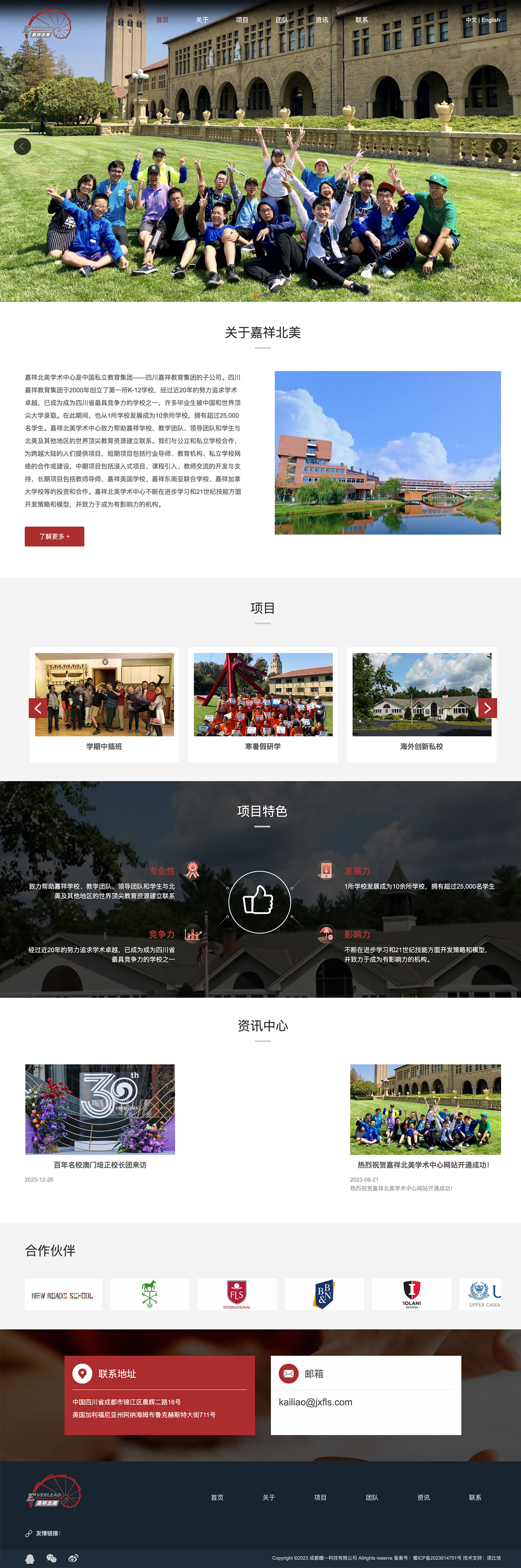
Task: Tap the 了解更多 + button
Action: 54,536
